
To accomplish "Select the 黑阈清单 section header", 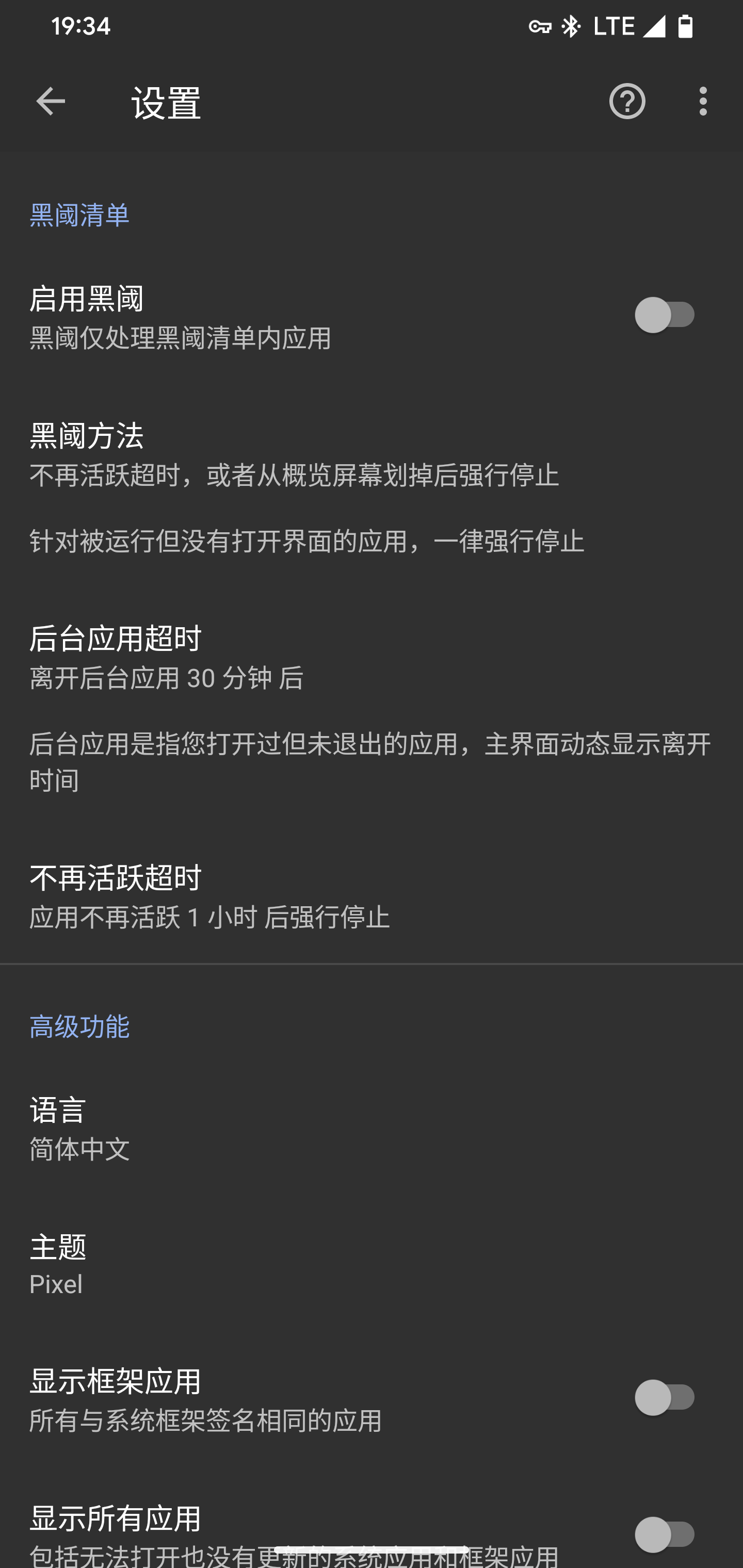I will pyautogui.click(x=79, y=214).
